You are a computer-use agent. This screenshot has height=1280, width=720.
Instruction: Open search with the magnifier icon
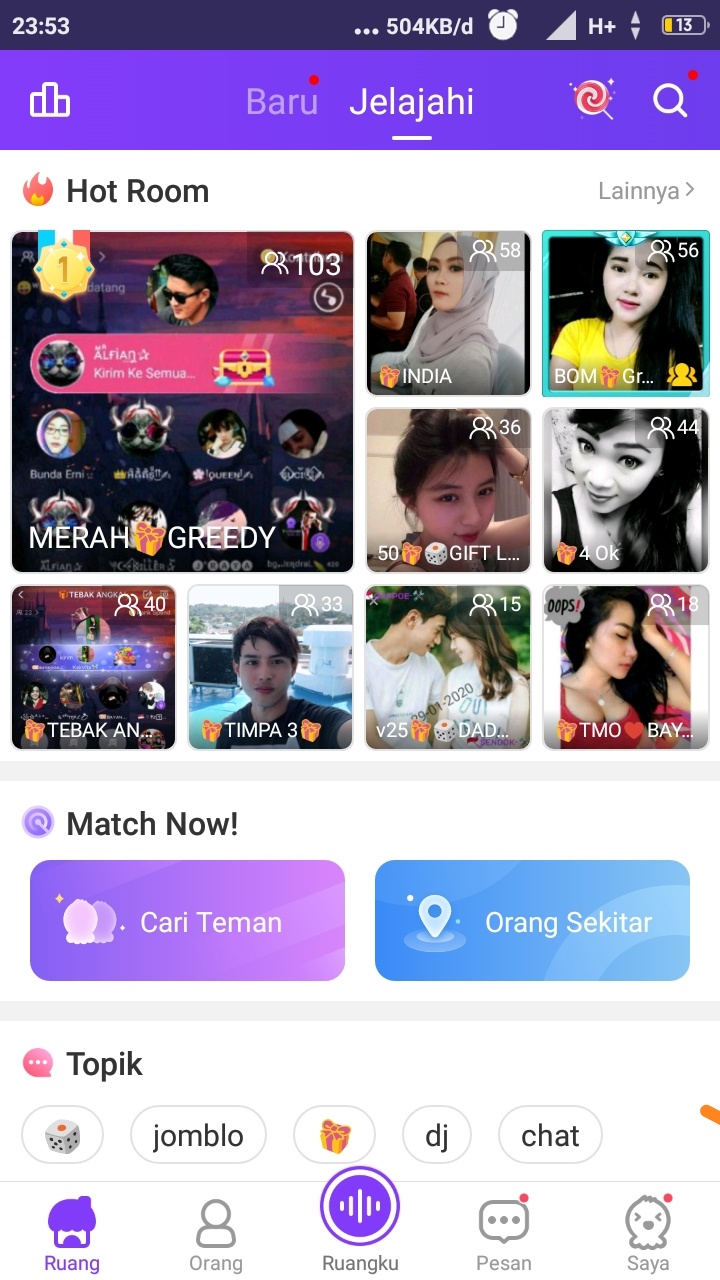tap(669, 100)
